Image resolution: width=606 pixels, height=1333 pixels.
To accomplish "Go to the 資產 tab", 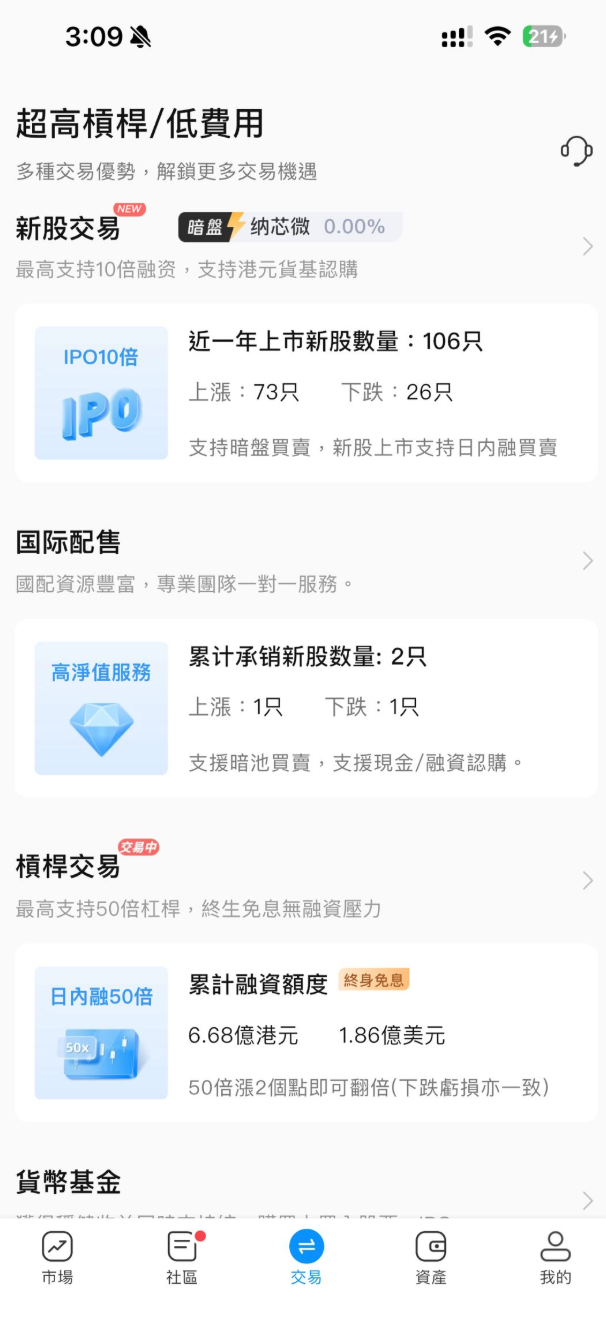I will pos(430,1257).
